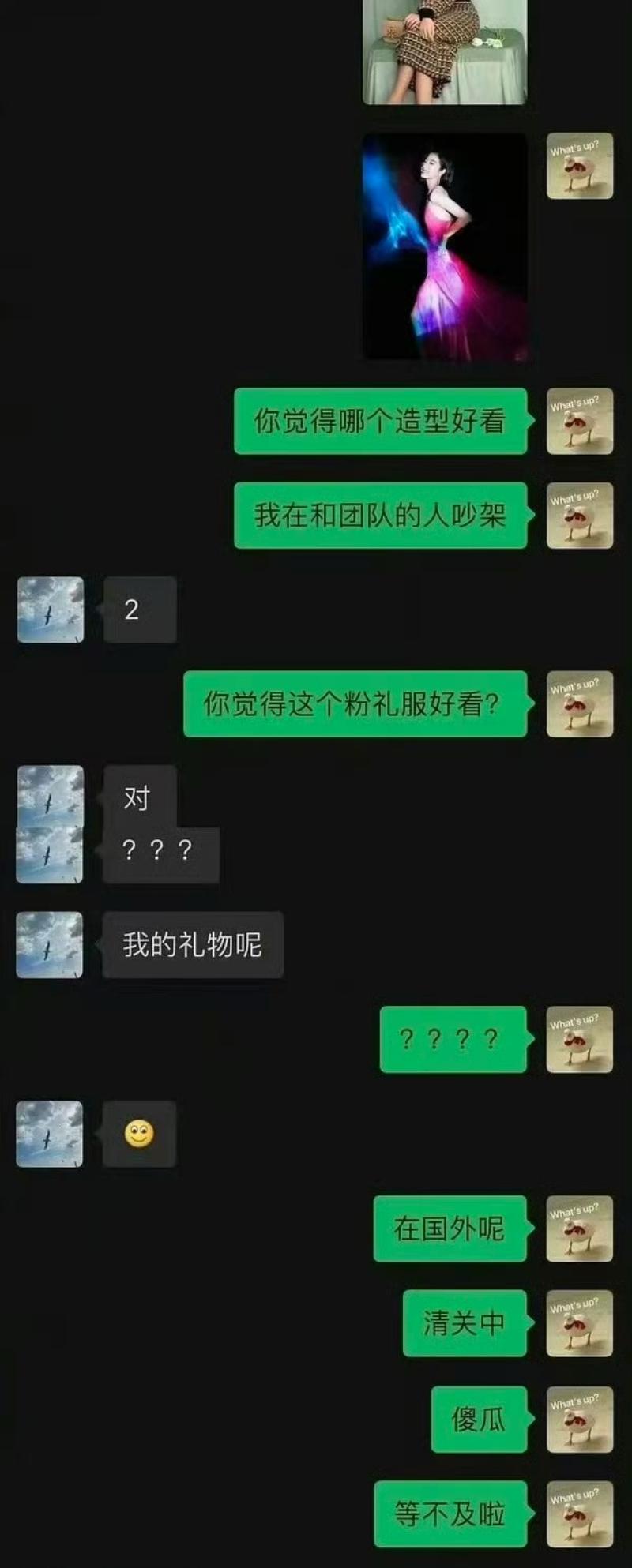Tap the duck avatar next to "傻瓜"

[580, 1419]
